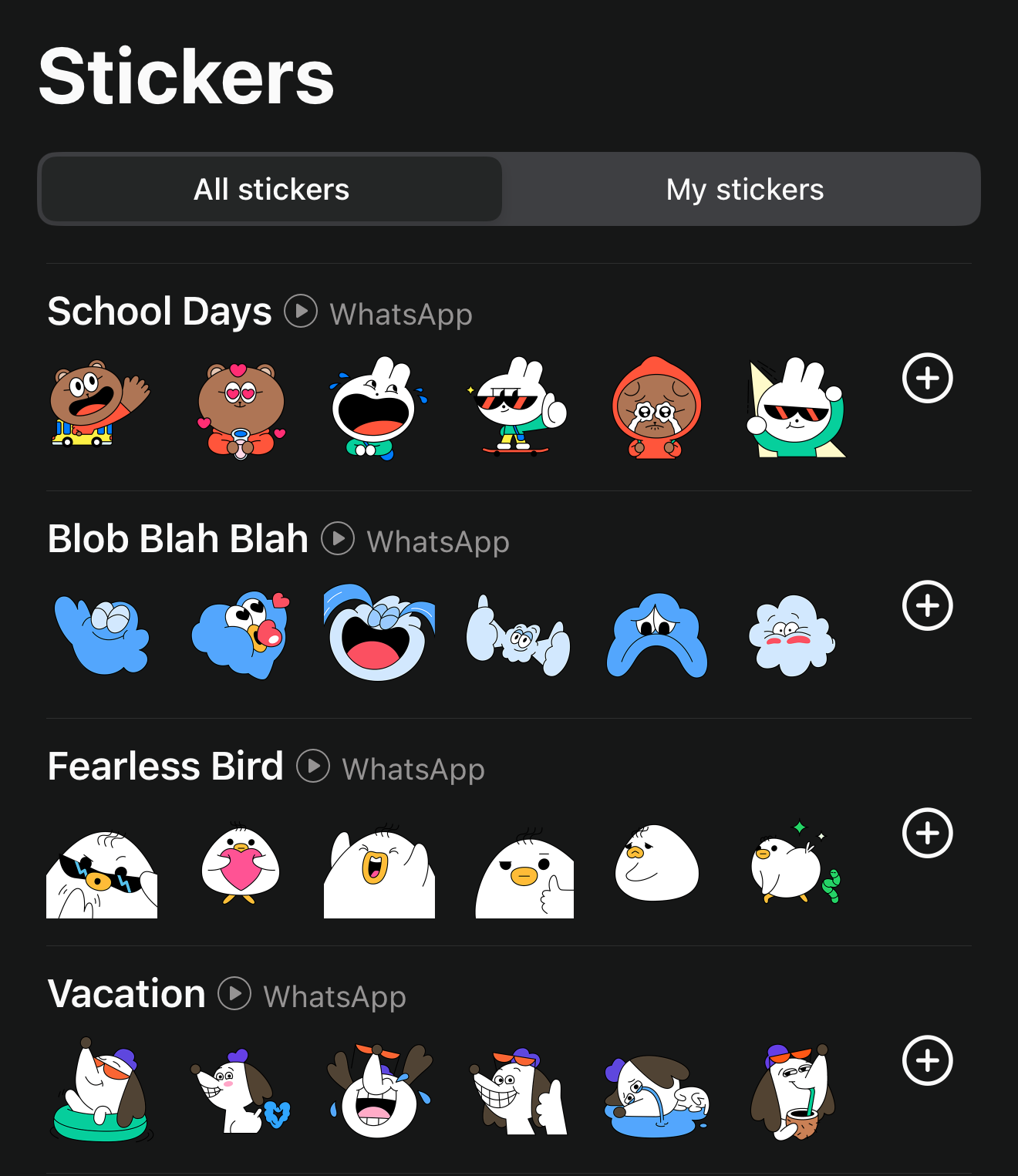Add the School Days sticker pack
1018x1176 pixels.
click(x=927, y=378)
